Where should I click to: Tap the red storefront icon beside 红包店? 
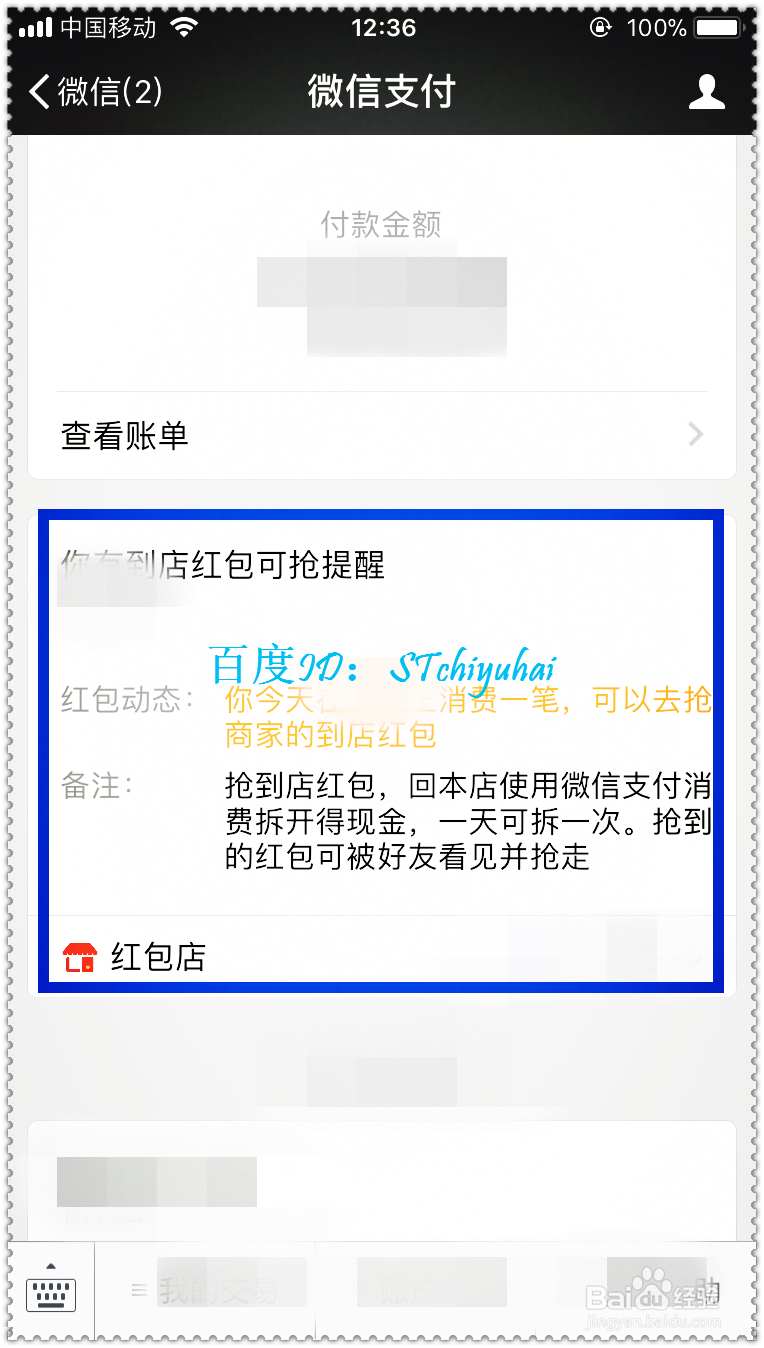pos(80,956)
